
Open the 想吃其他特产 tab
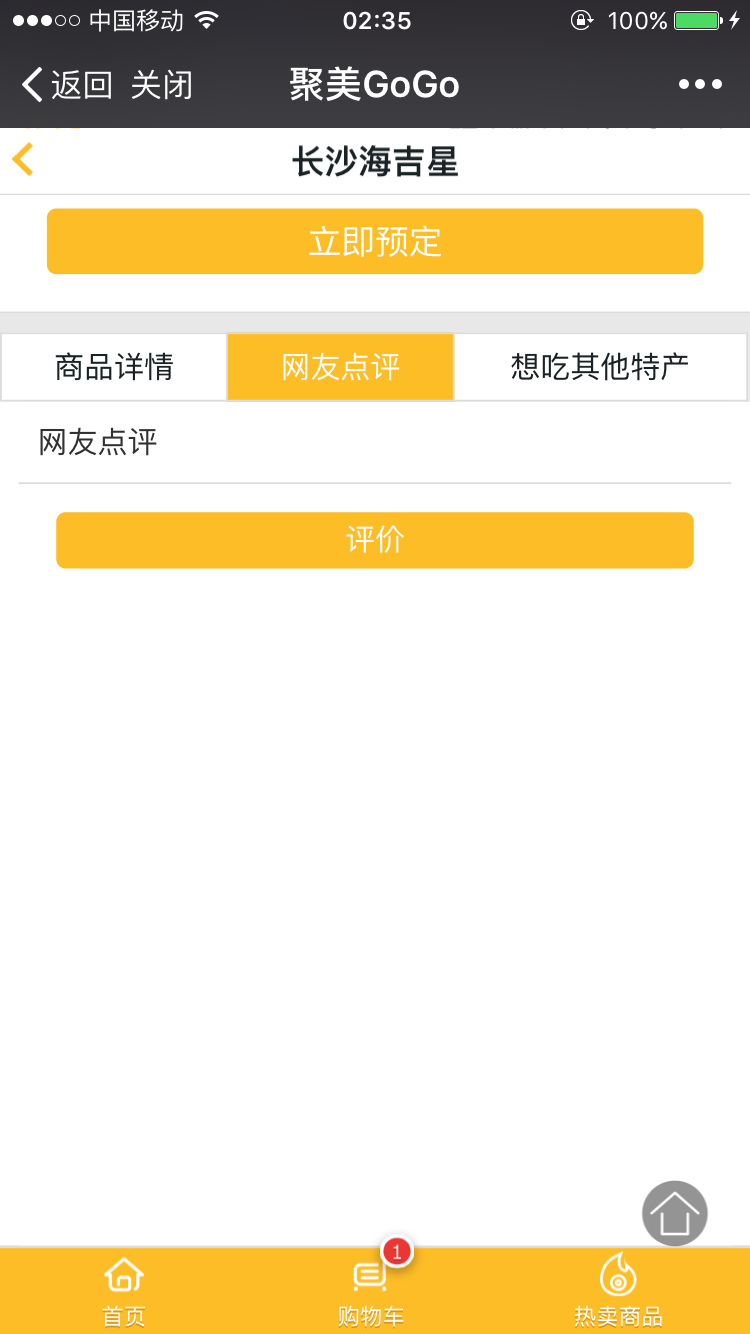600,367
